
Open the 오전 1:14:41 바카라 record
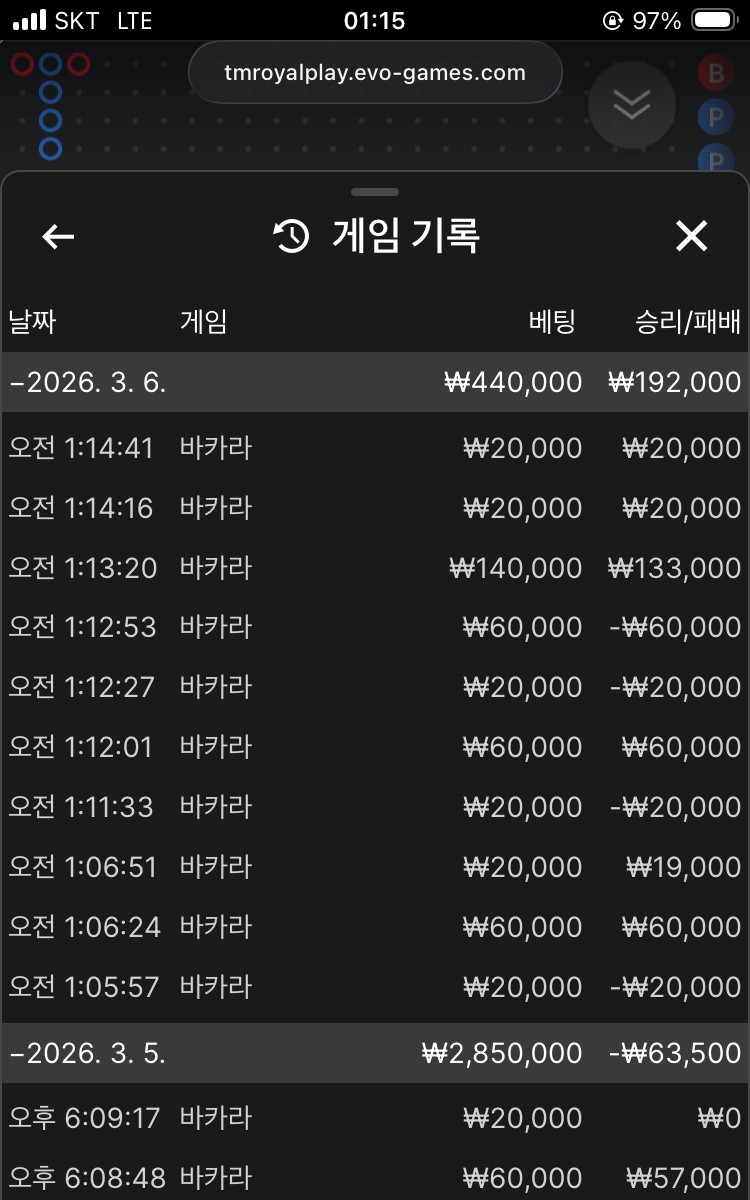click(375, 448)
